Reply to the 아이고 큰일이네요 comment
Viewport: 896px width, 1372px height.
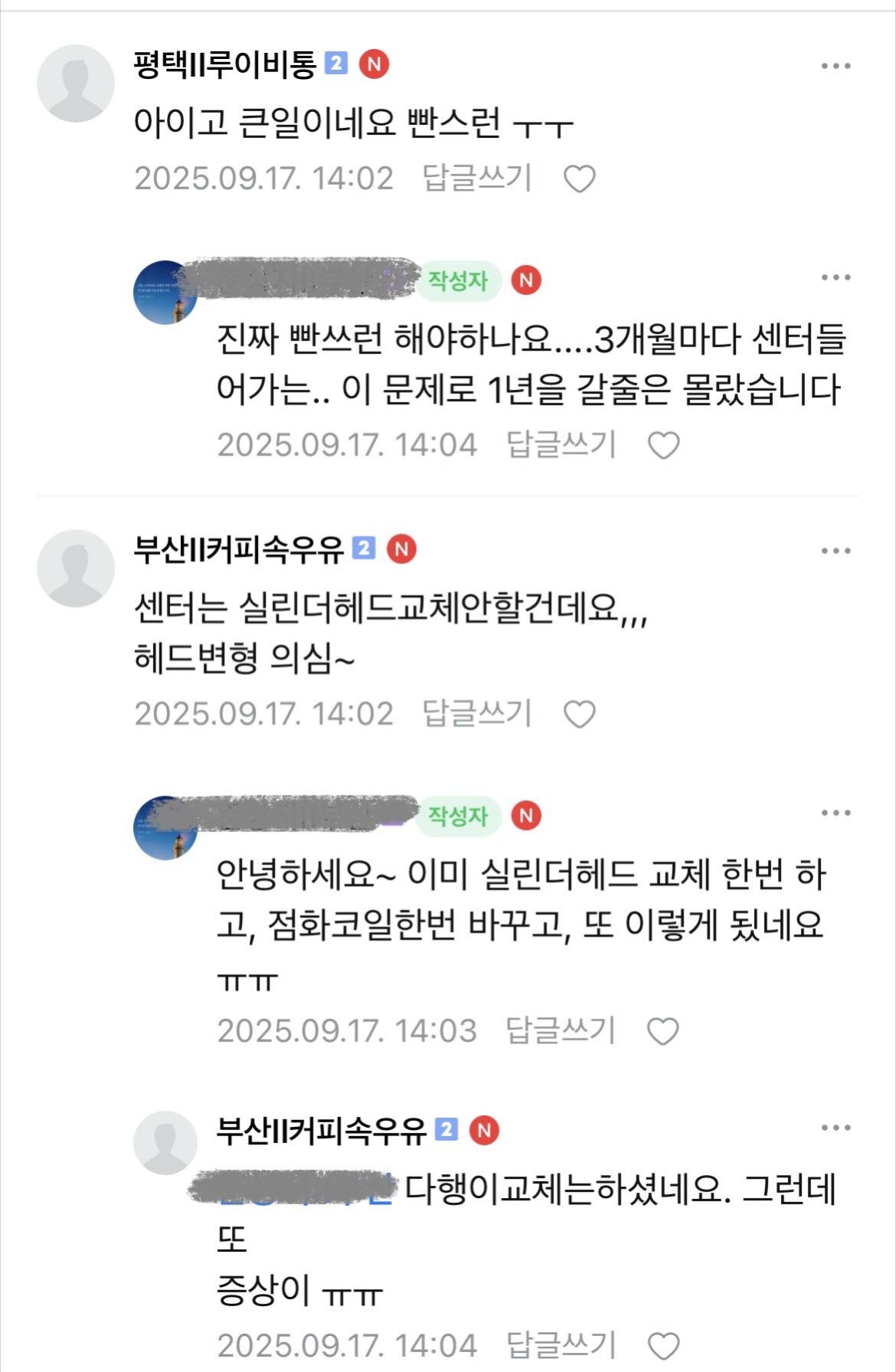[x=477, y=178]
